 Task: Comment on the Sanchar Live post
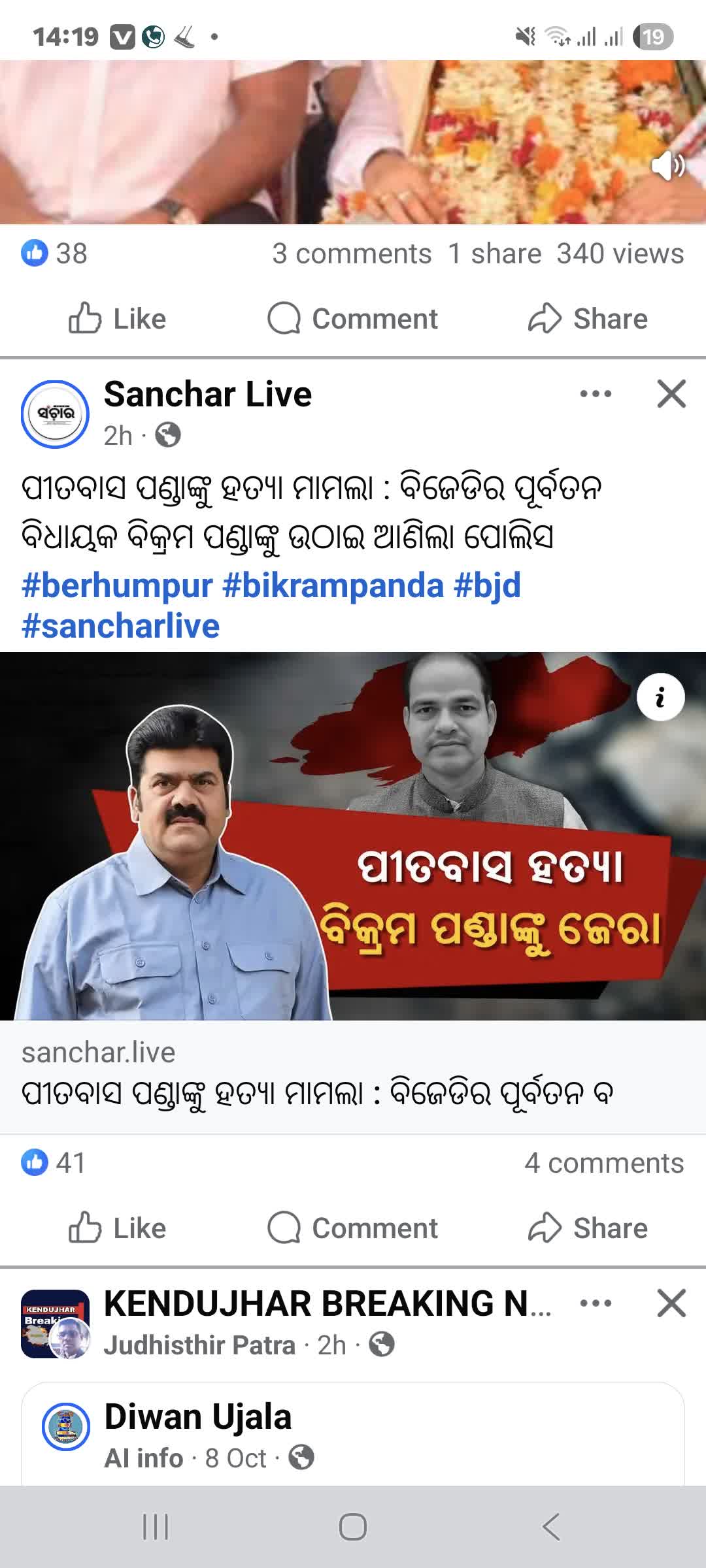pos(353,1228)
